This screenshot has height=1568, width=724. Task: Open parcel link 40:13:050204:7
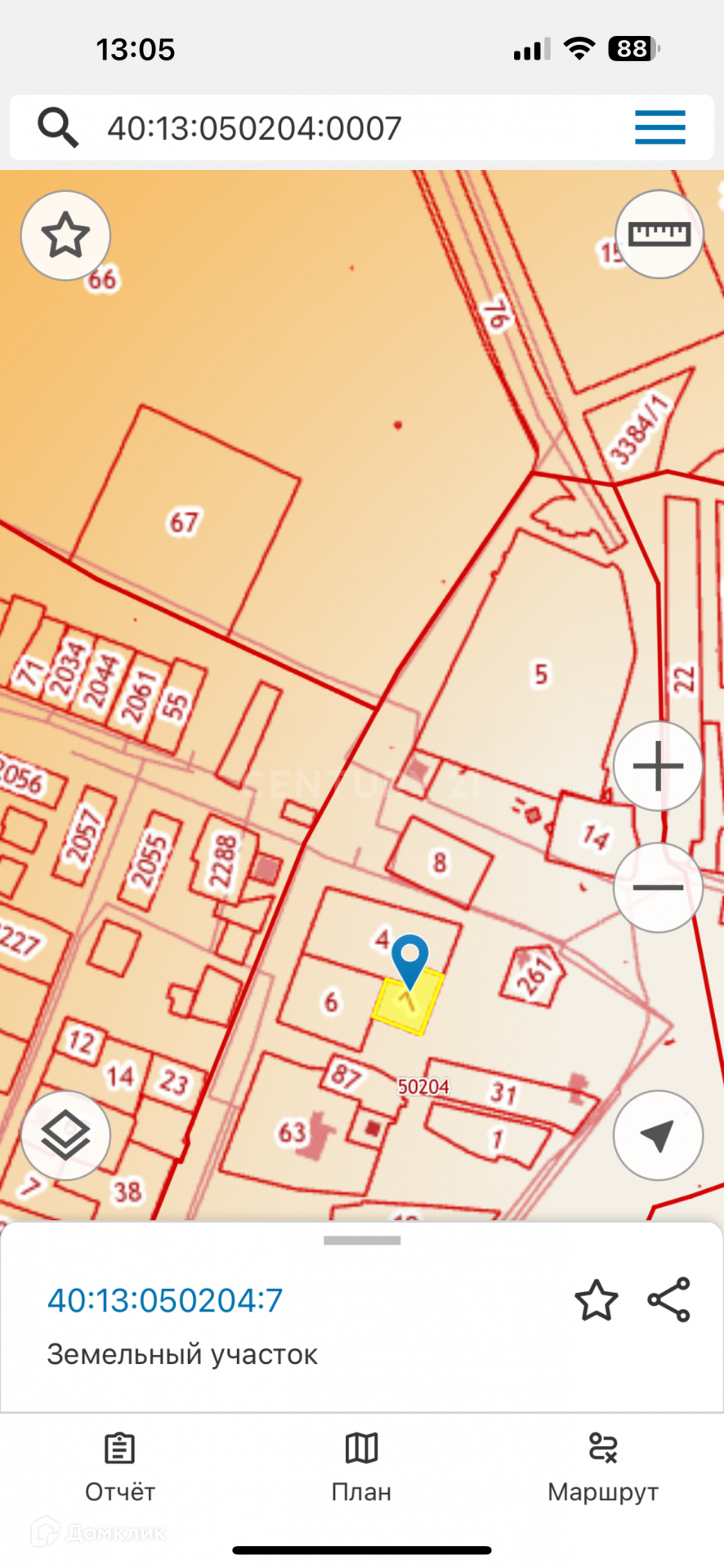[165, 1300]
